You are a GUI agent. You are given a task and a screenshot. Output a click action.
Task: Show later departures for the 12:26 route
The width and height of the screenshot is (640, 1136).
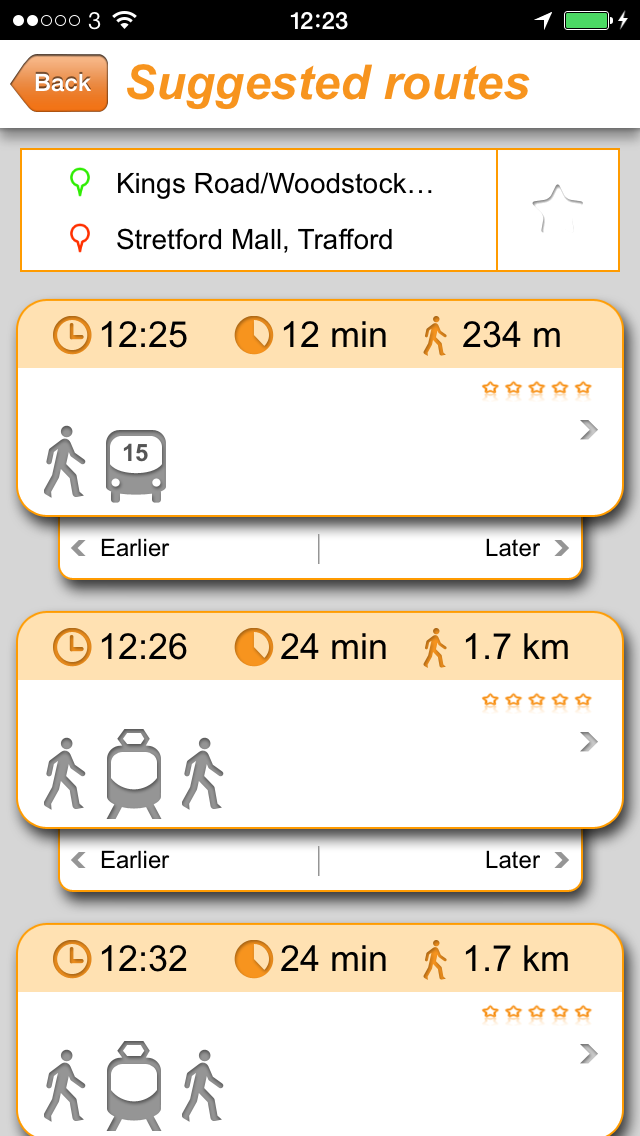450,860
